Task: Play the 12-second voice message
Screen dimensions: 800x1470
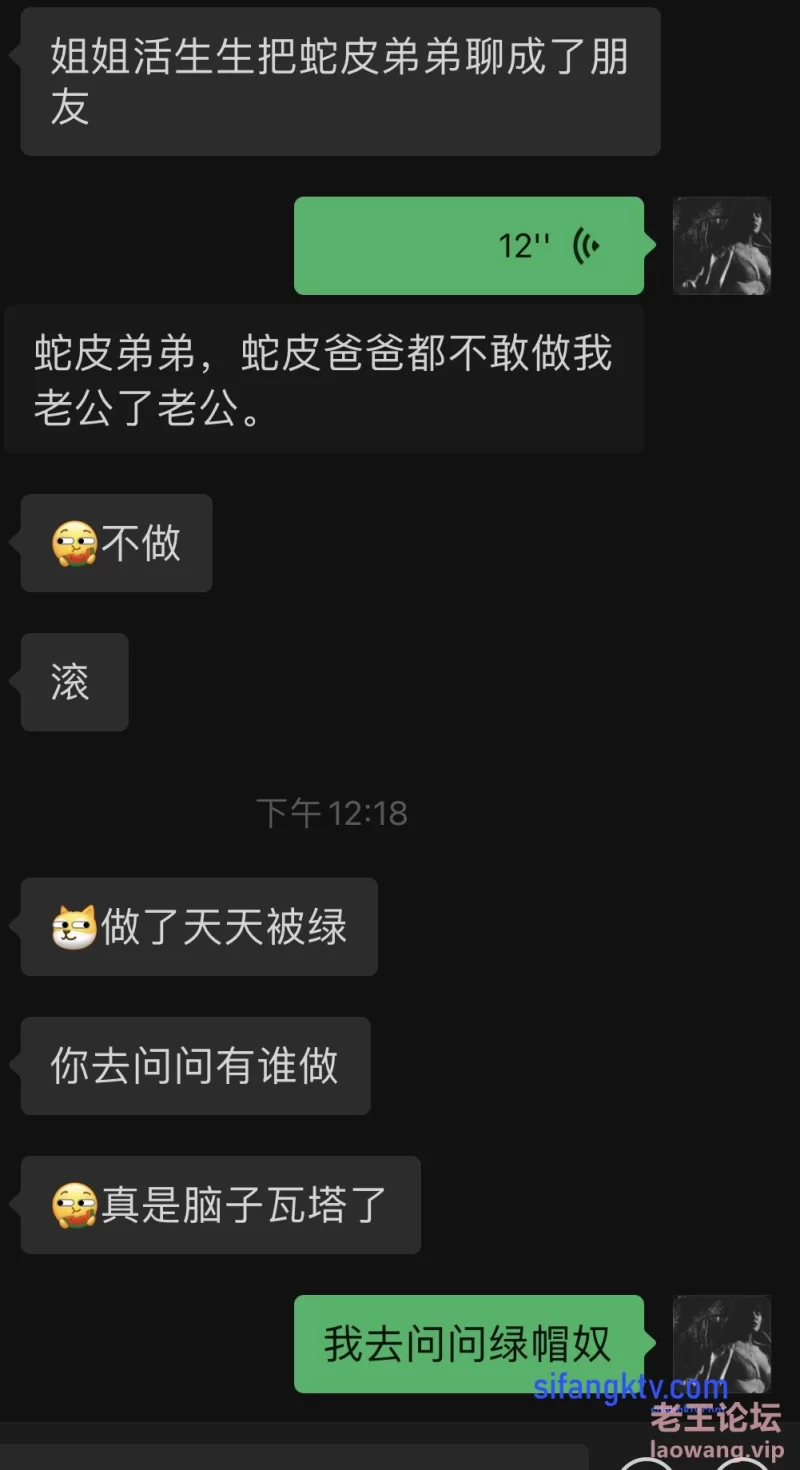Action: click(469, 246)
